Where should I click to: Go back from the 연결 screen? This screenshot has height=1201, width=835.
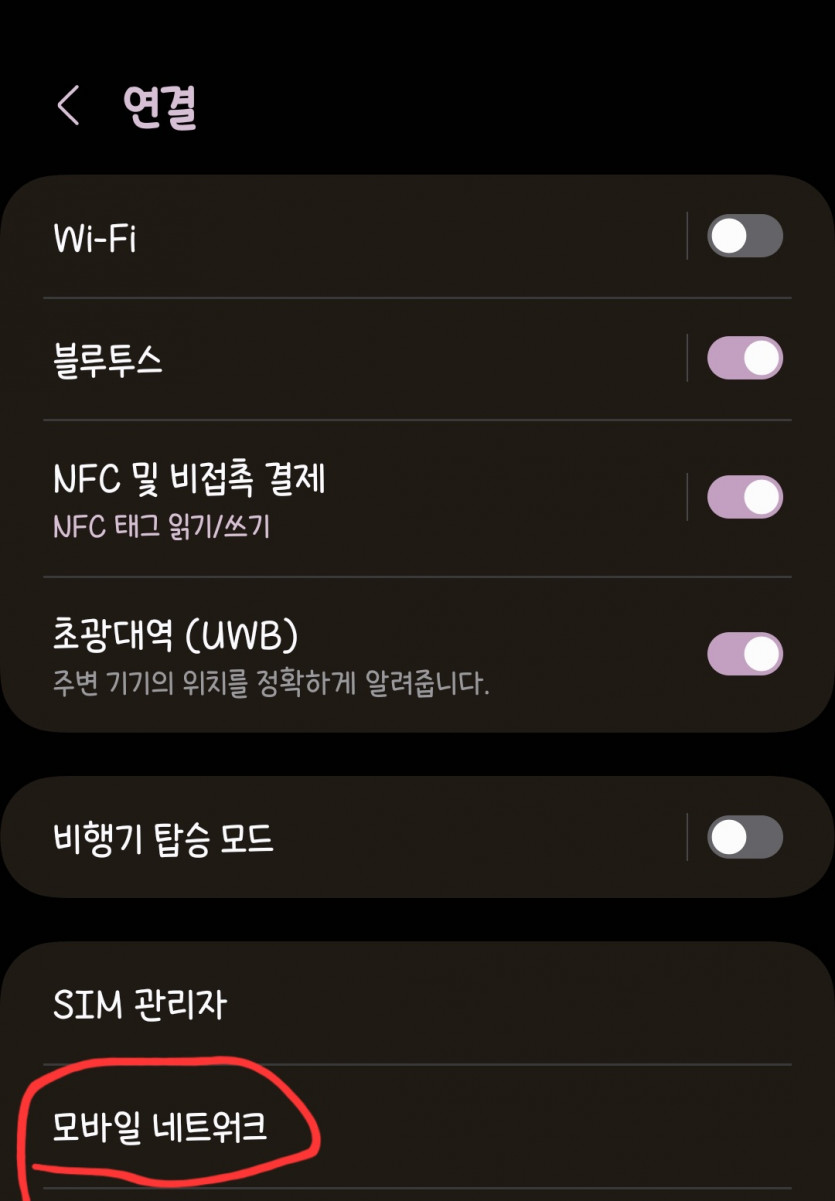coord(68,106)
